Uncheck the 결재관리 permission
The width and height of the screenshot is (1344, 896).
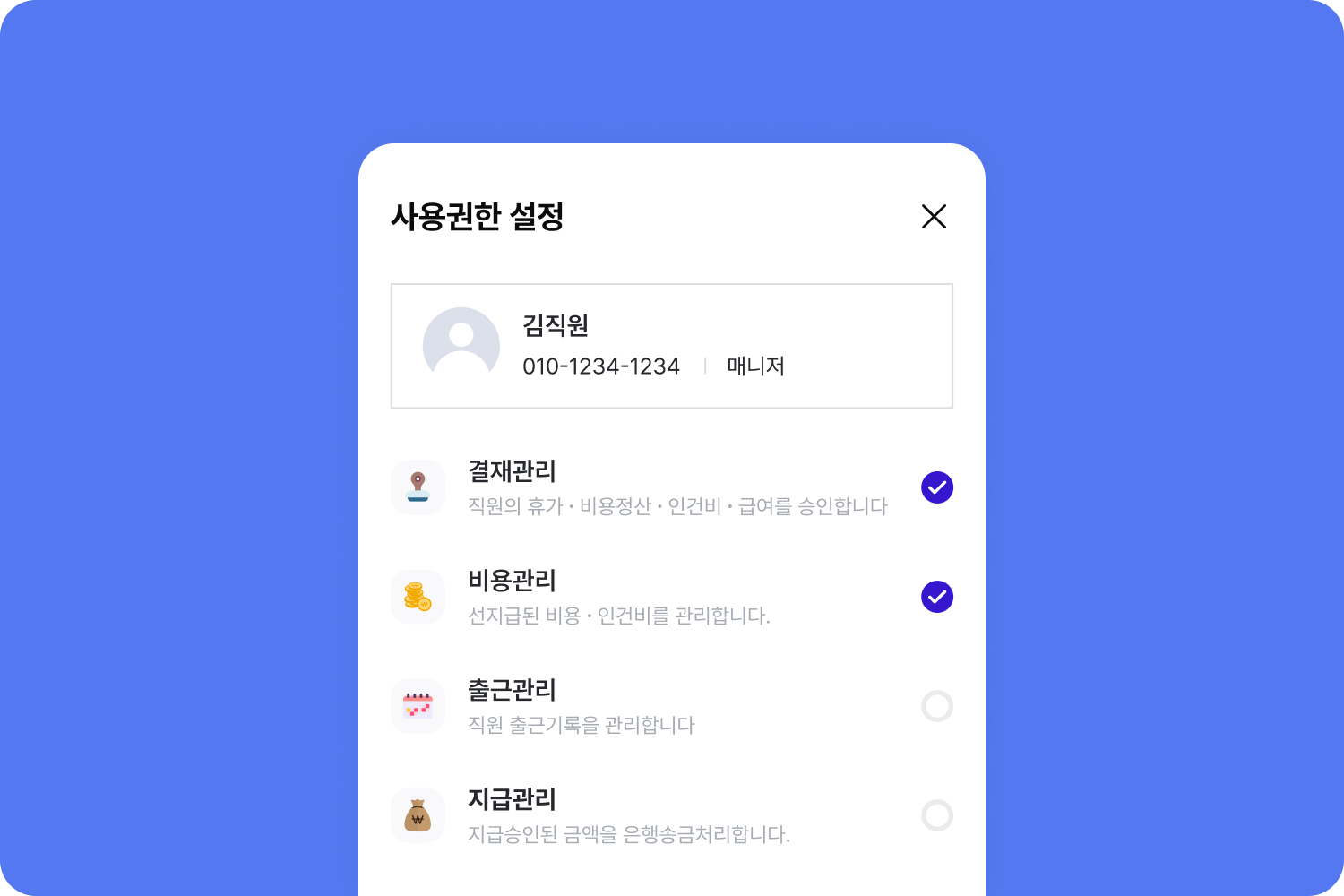point(936,487)
